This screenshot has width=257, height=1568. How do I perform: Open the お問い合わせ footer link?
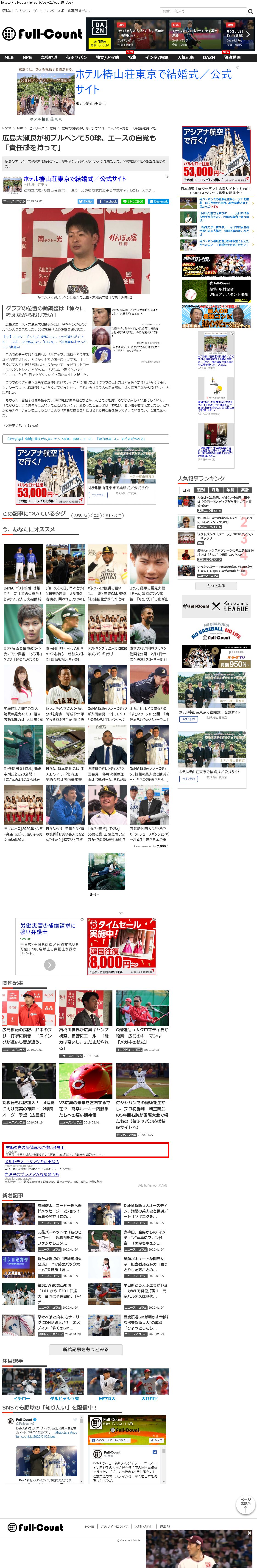tap(144, 1526)
